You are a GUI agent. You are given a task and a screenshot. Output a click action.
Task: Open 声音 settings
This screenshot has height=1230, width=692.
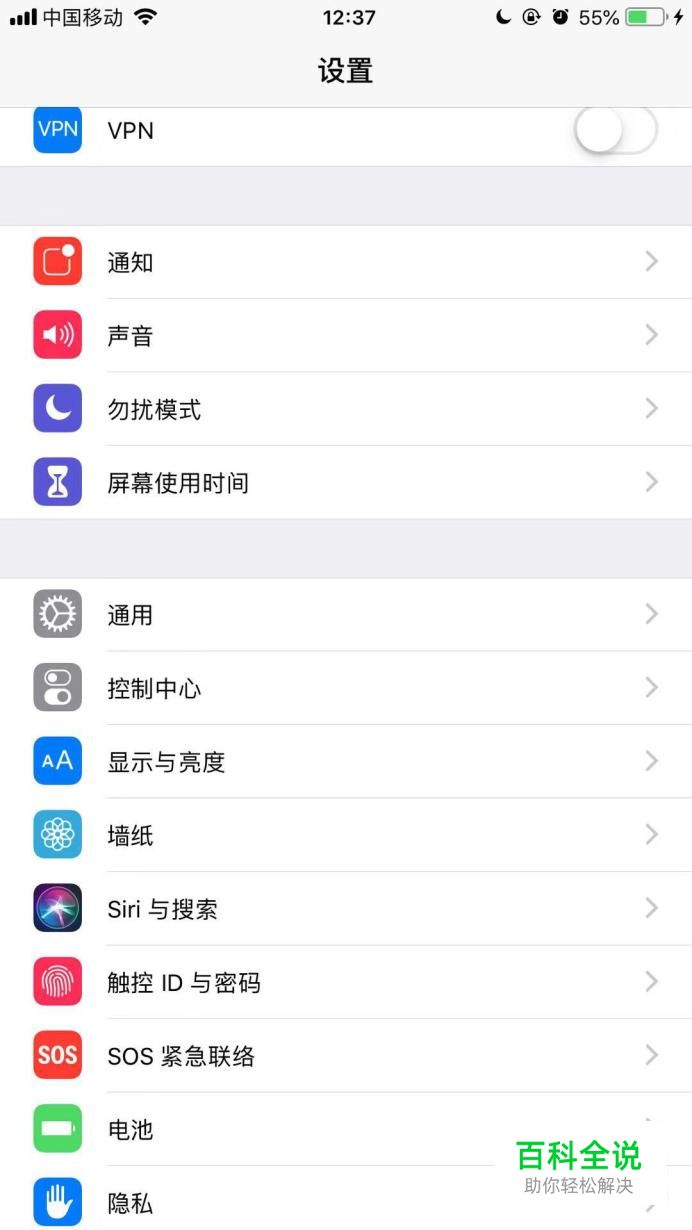(345, 335)
